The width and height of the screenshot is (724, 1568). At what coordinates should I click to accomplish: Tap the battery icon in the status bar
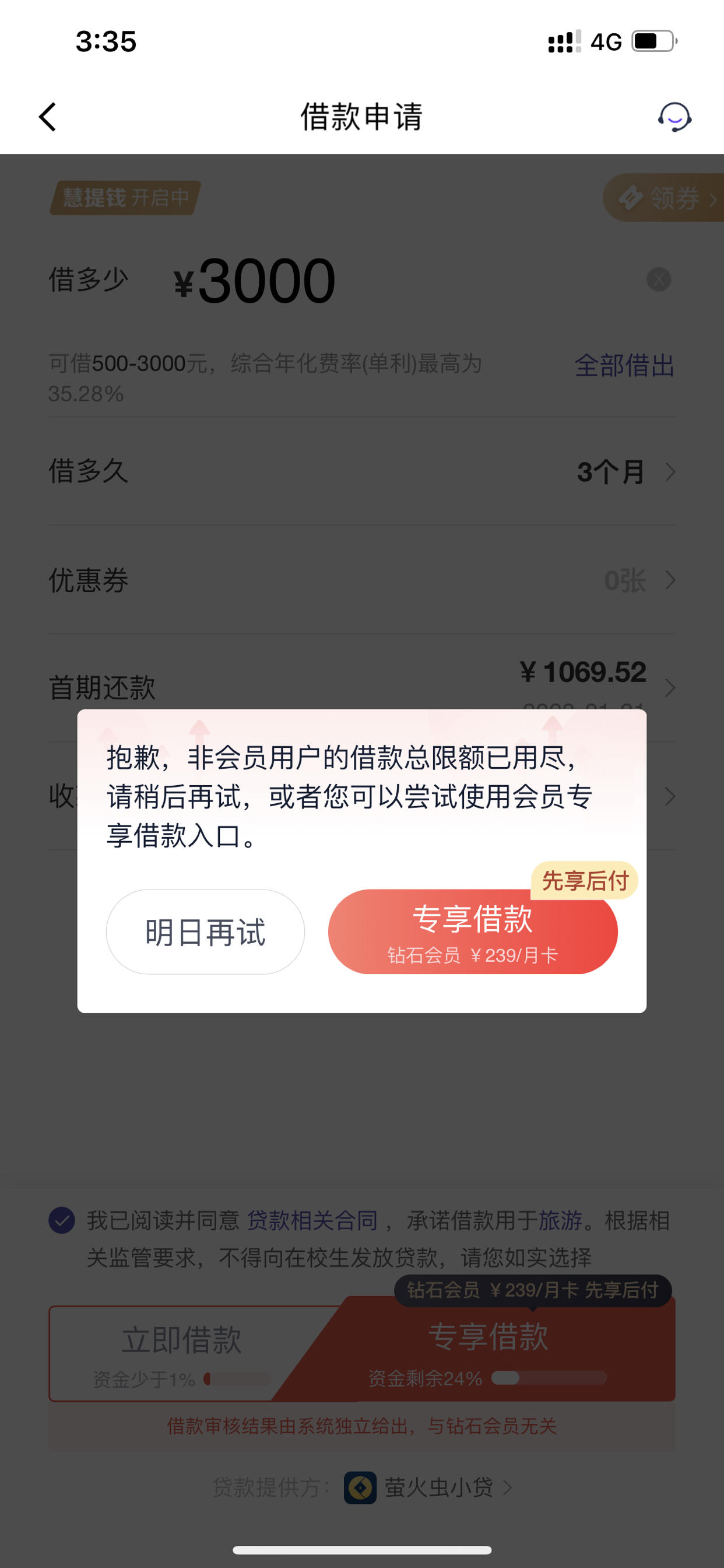(653, 41)
